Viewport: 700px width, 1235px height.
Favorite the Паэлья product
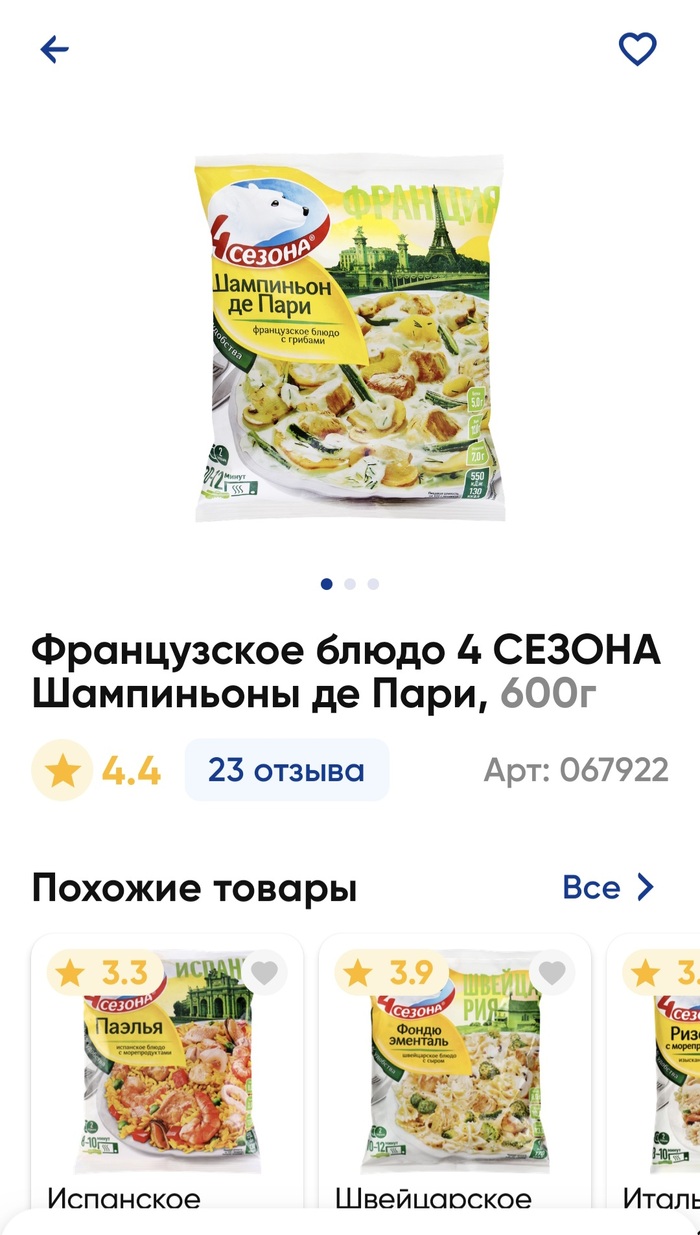[x=264, y=972]
